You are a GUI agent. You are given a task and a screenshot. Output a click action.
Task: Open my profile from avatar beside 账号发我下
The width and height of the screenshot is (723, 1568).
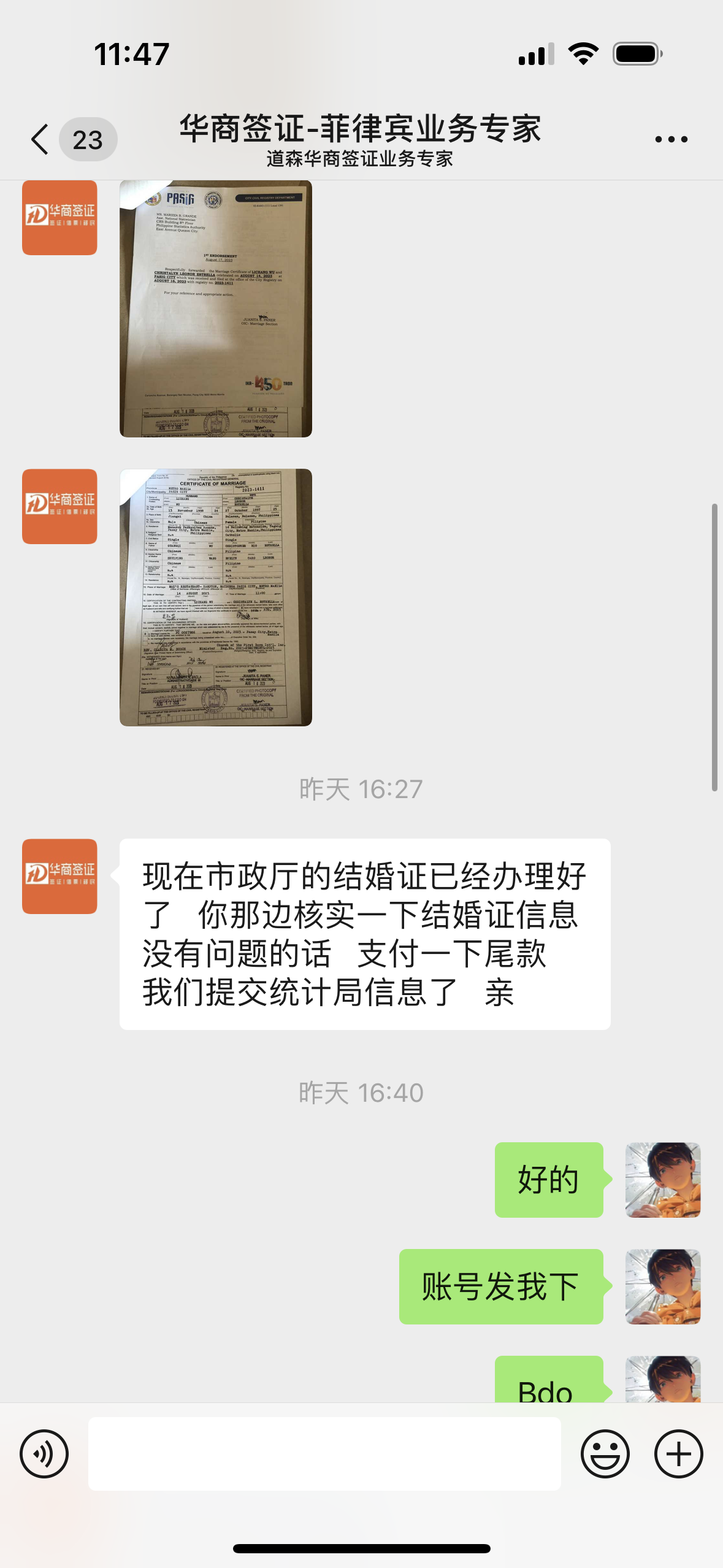pos(662,1286)
